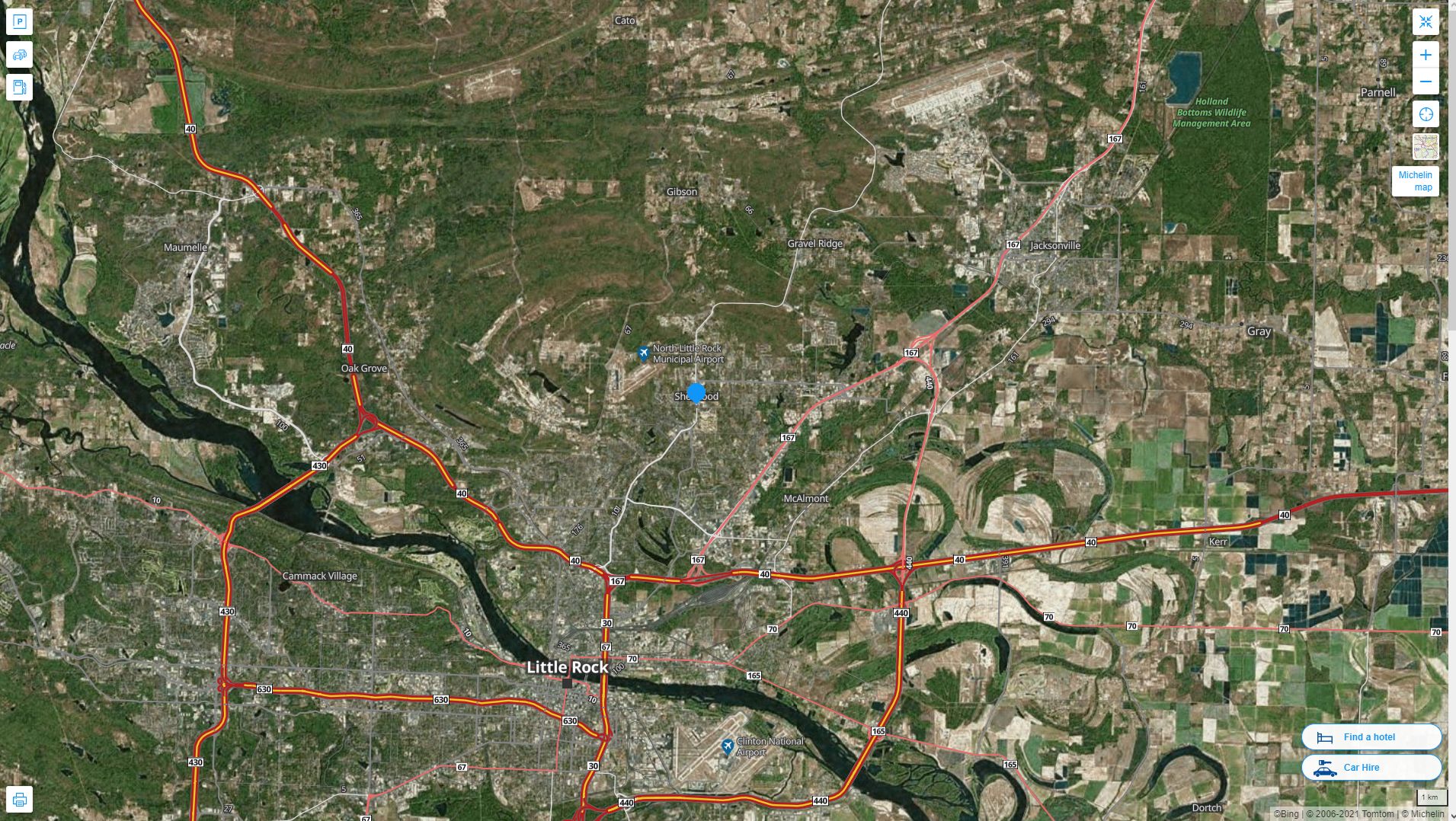Zoom in with the plus button
Image resolution: width=1456 pixels, height=821 pixels.
(x=1426, y=55)
